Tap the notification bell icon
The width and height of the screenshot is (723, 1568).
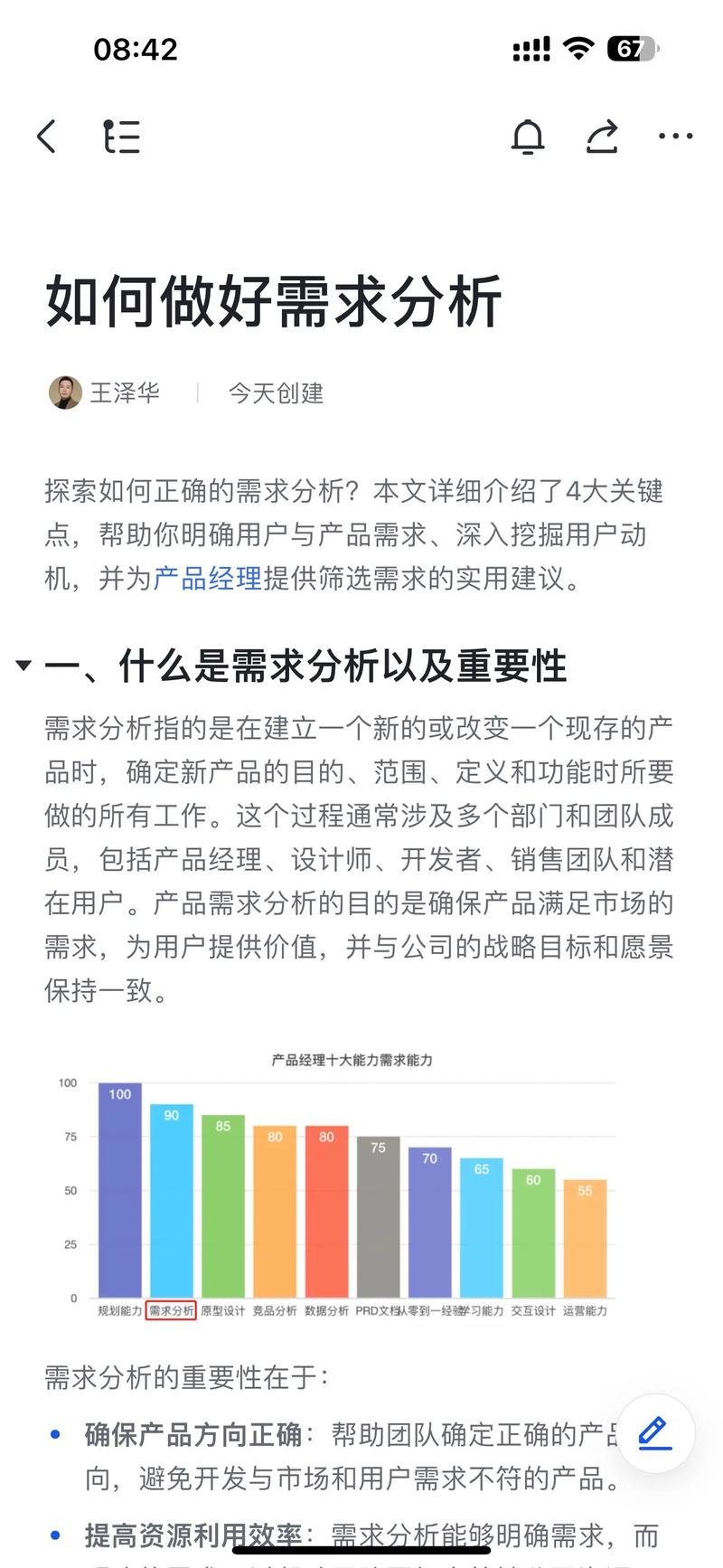point(530,137)
